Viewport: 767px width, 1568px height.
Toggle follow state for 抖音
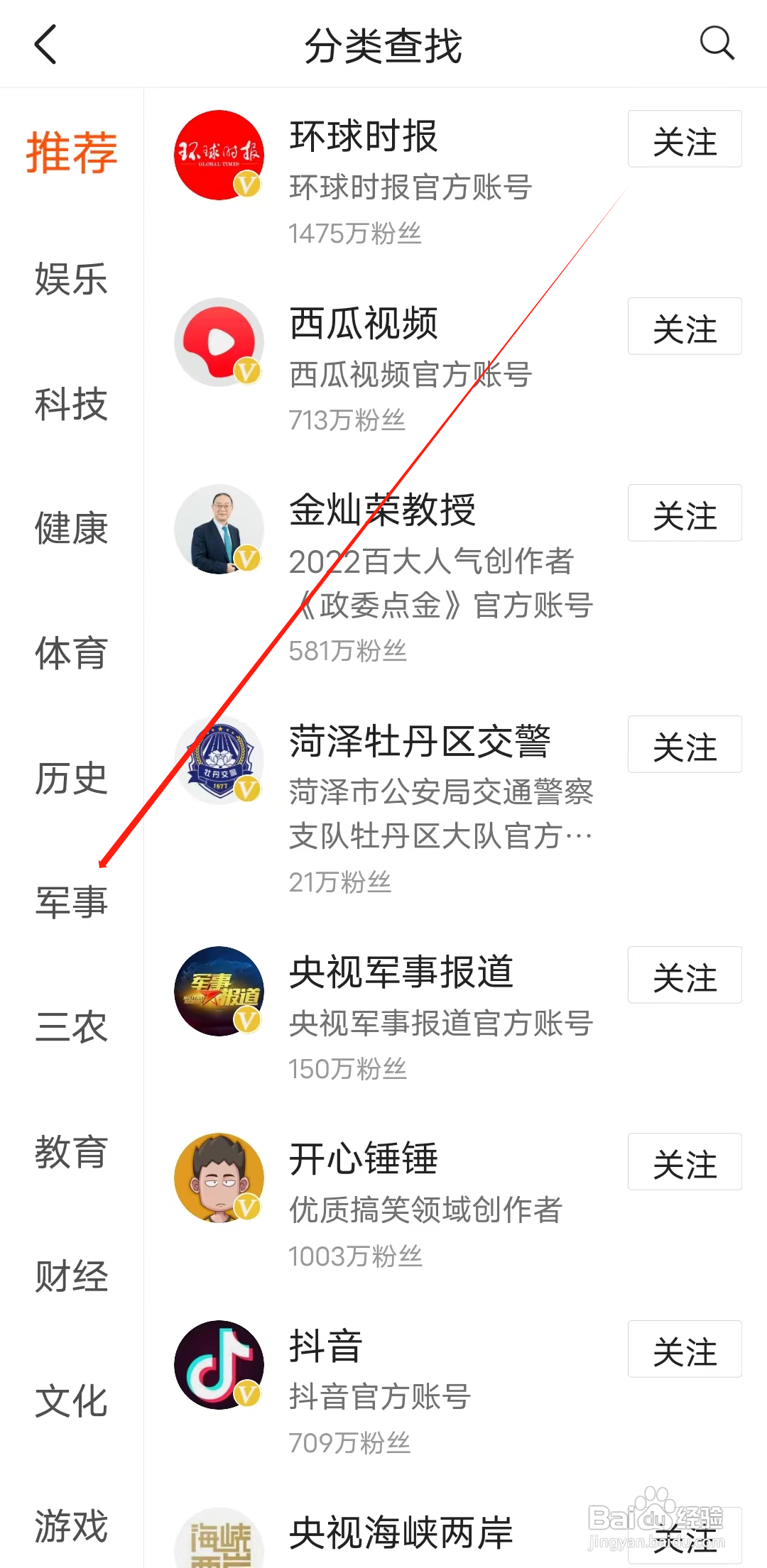684,1349
